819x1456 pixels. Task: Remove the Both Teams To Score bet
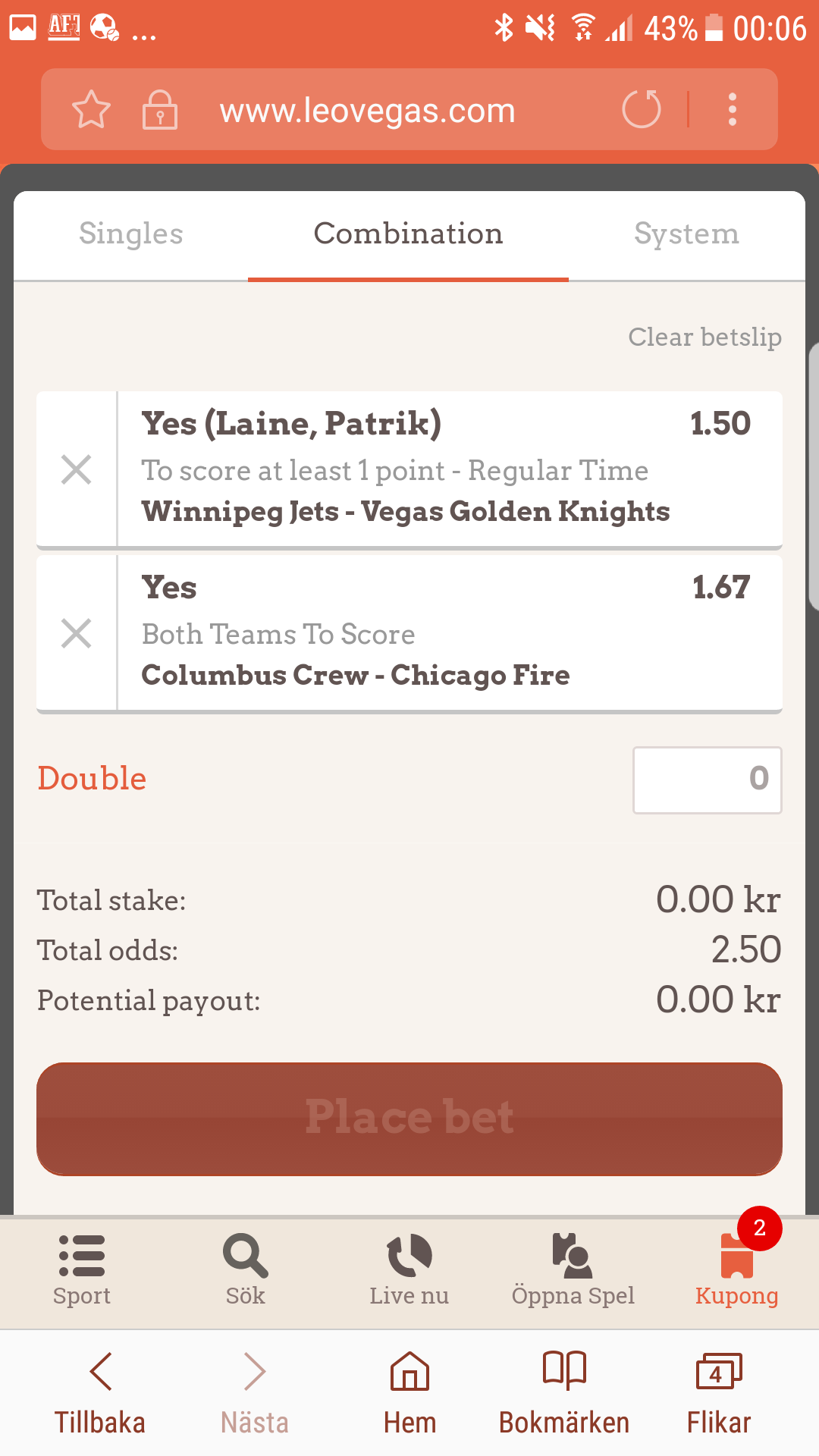tap(77, 633)
